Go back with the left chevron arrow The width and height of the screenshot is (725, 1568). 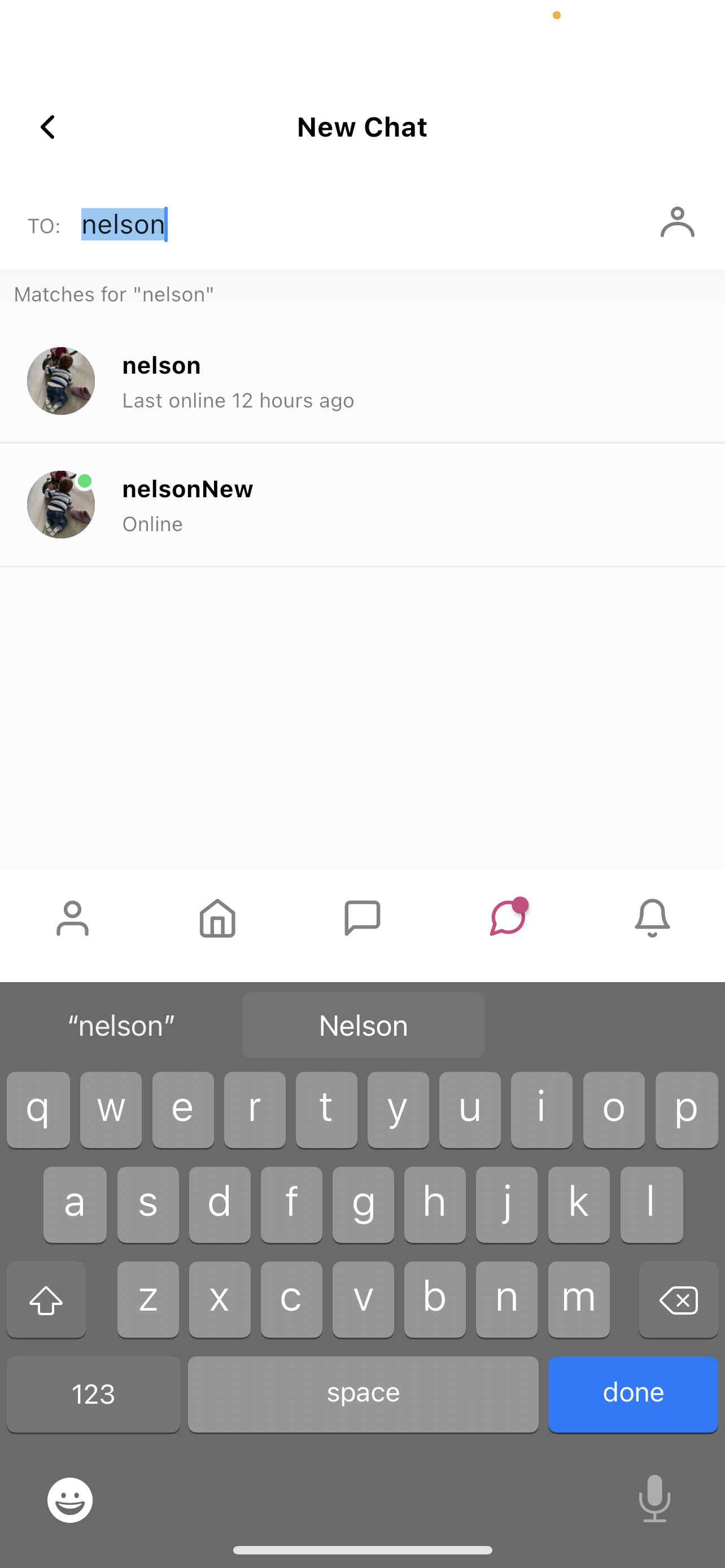point(48,127)
